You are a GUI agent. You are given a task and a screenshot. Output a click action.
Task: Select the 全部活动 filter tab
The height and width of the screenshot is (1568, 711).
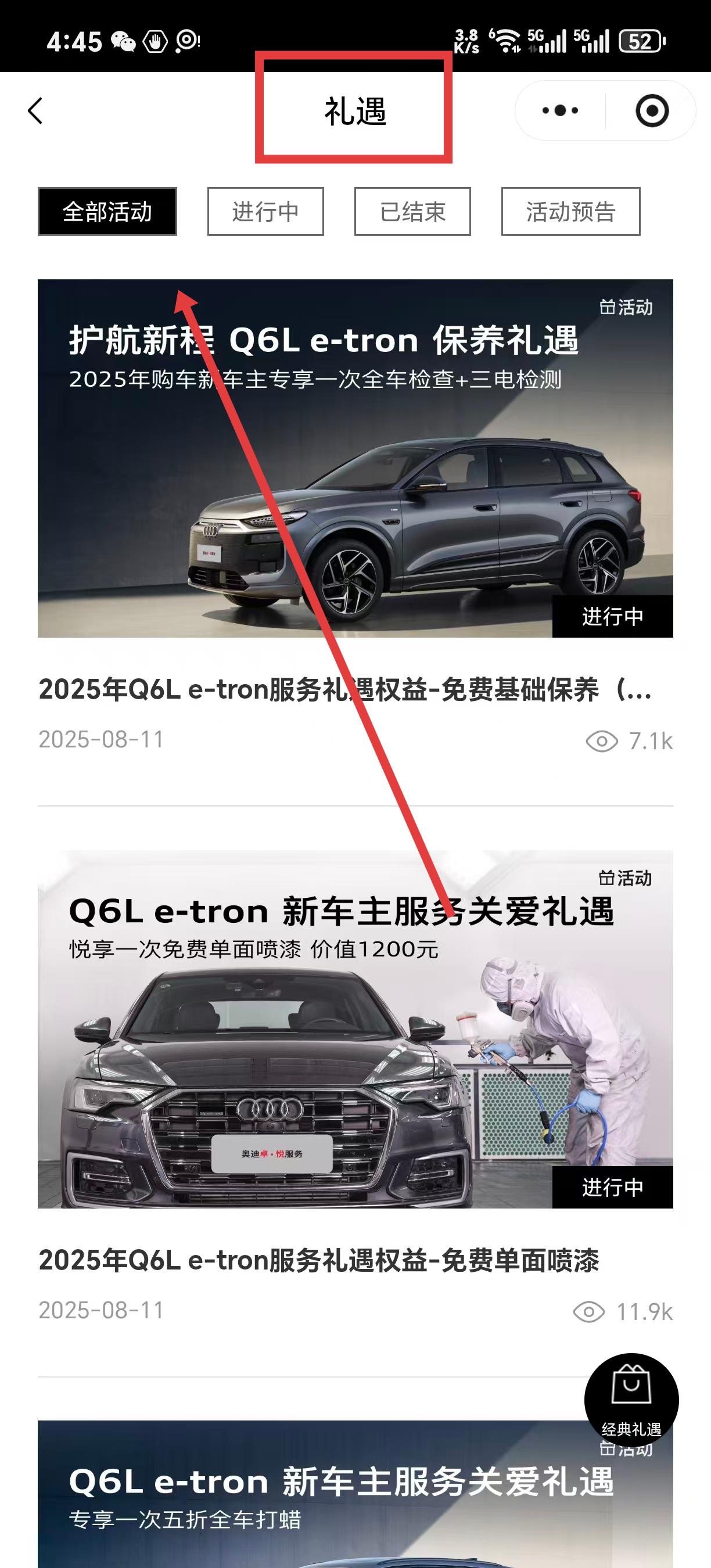click(107, 211)
